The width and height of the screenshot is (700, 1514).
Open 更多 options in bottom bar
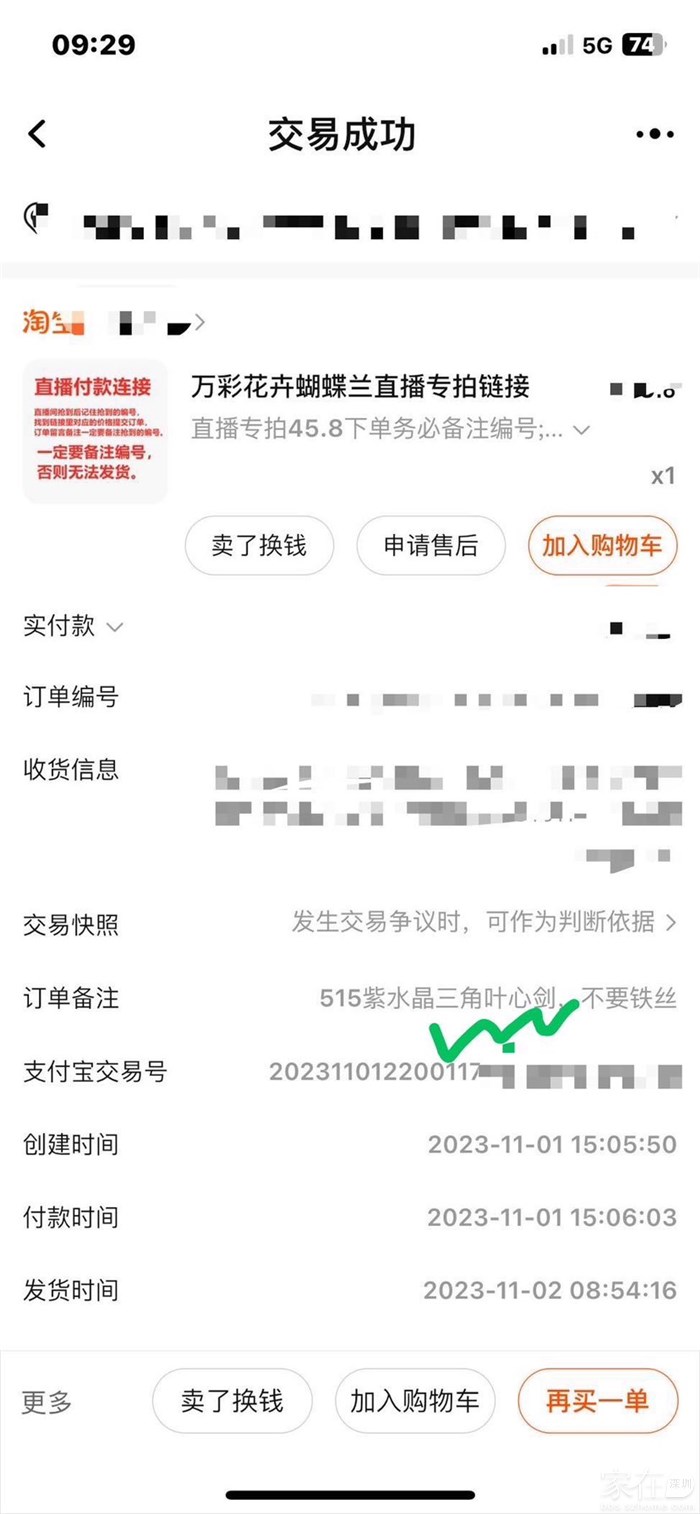point(47,1402)
